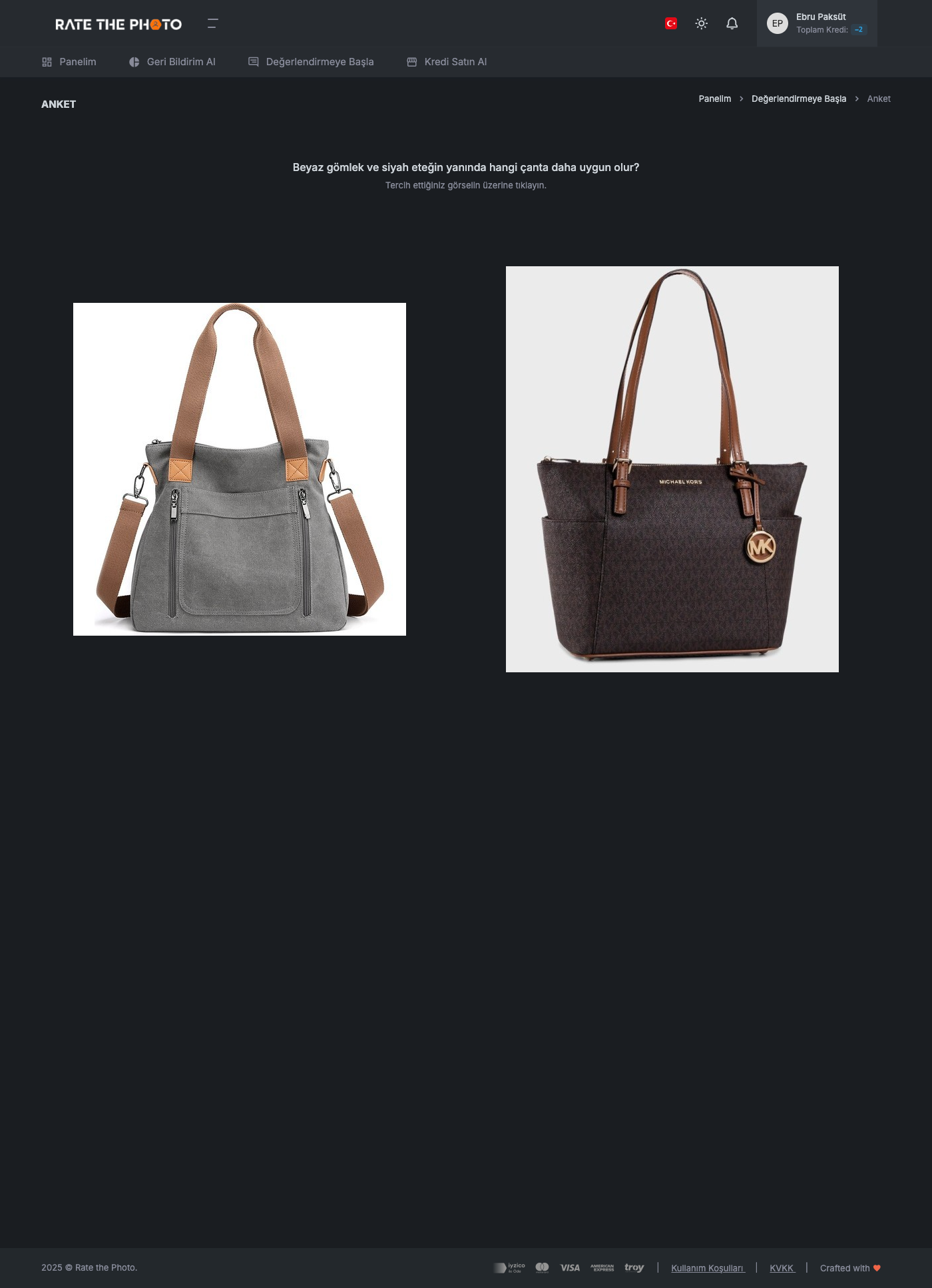This screenshot has width=932, height=1288.
Task: Change language via Turkish flag
Action: (x=671, y=23)
